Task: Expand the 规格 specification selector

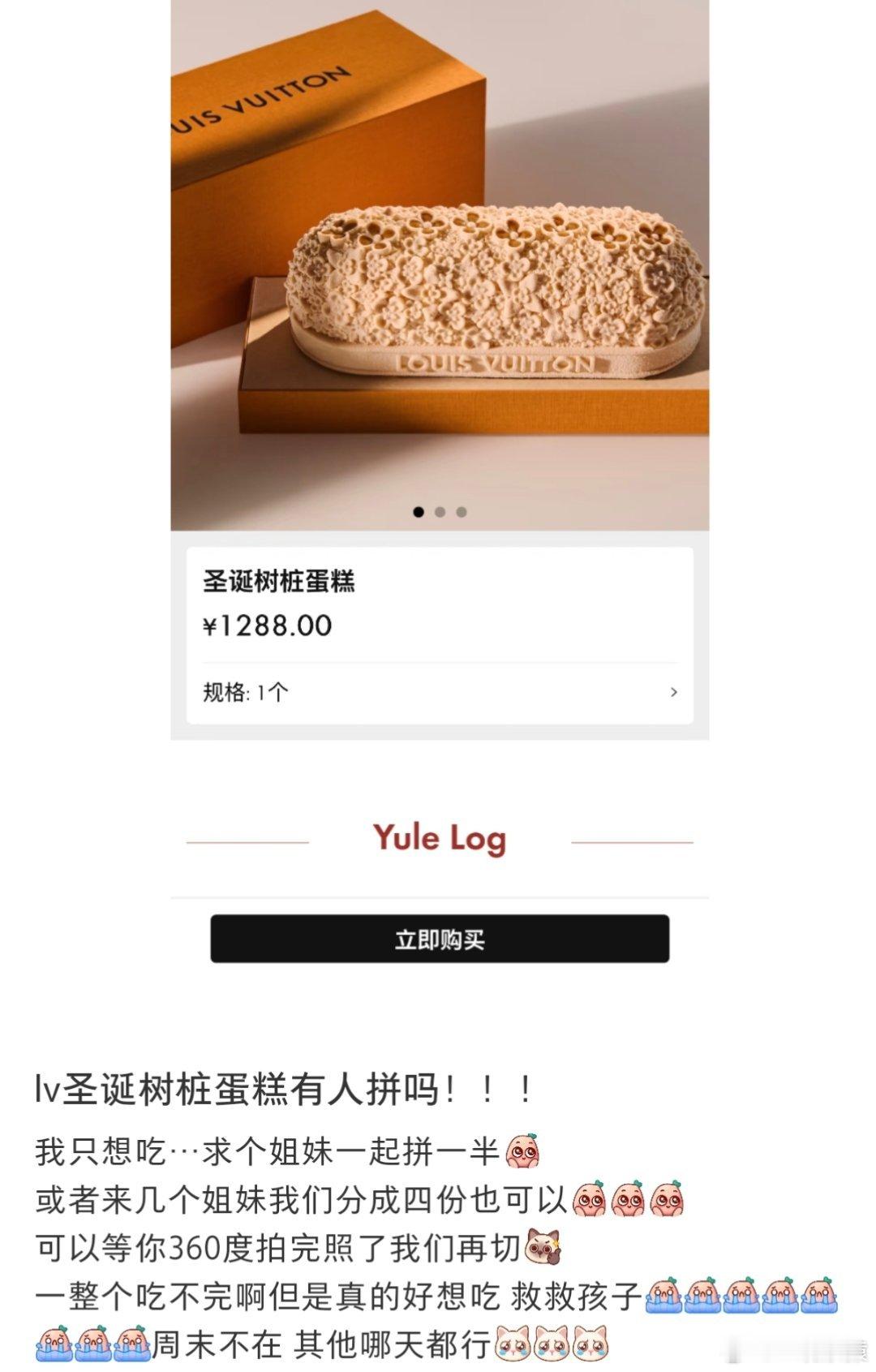Action: [438, 692]
